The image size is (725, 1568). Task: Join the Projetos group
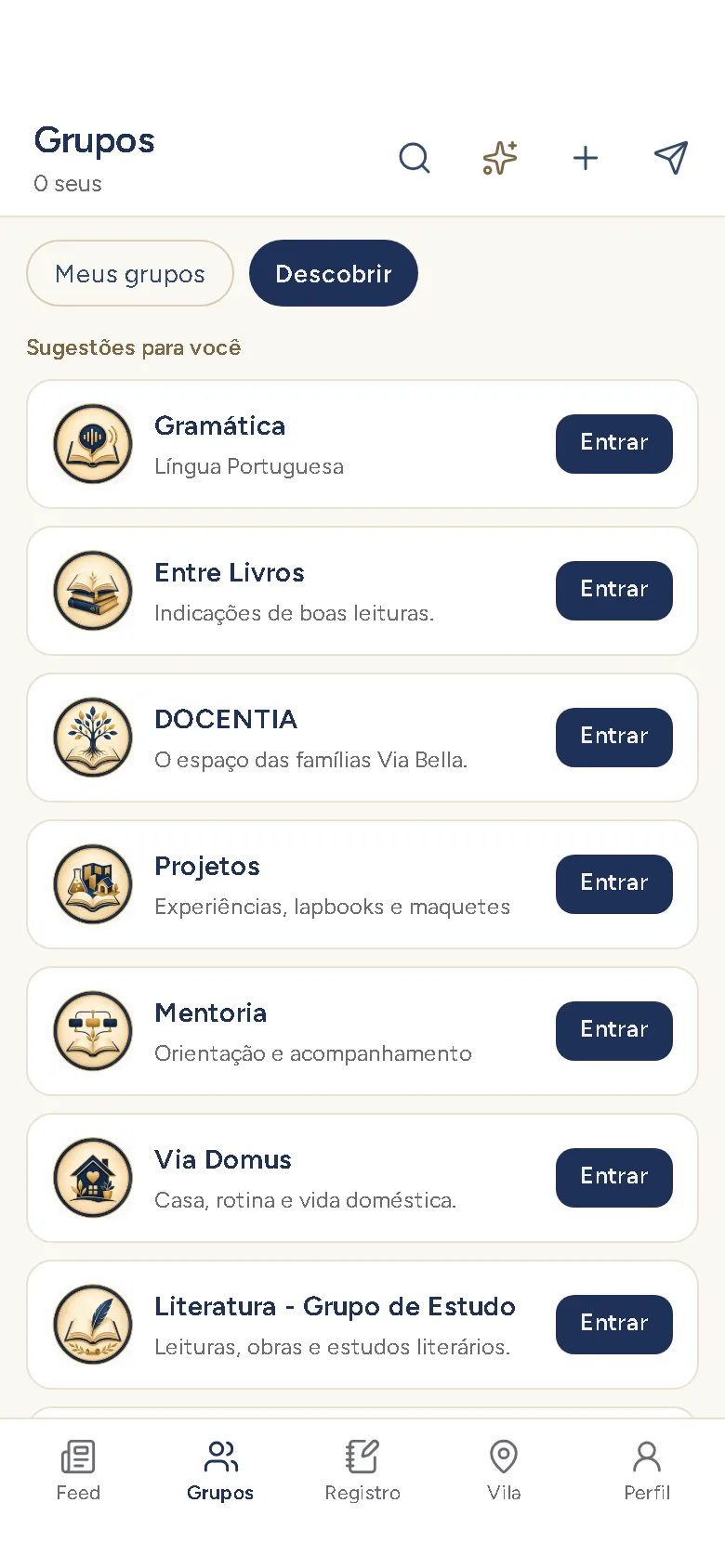614,884
